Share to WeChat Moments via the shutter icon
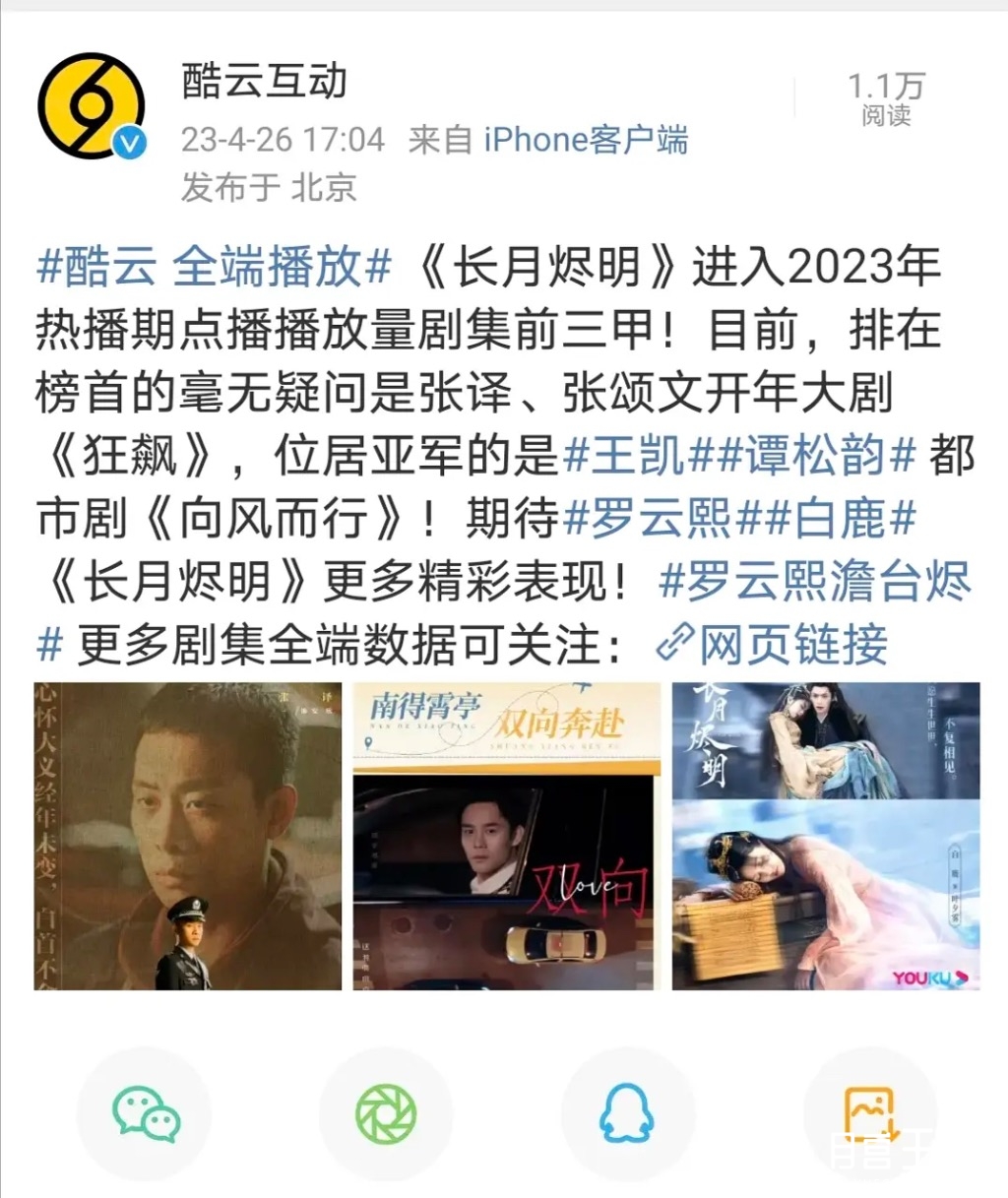 click(x=385, y=1113)
